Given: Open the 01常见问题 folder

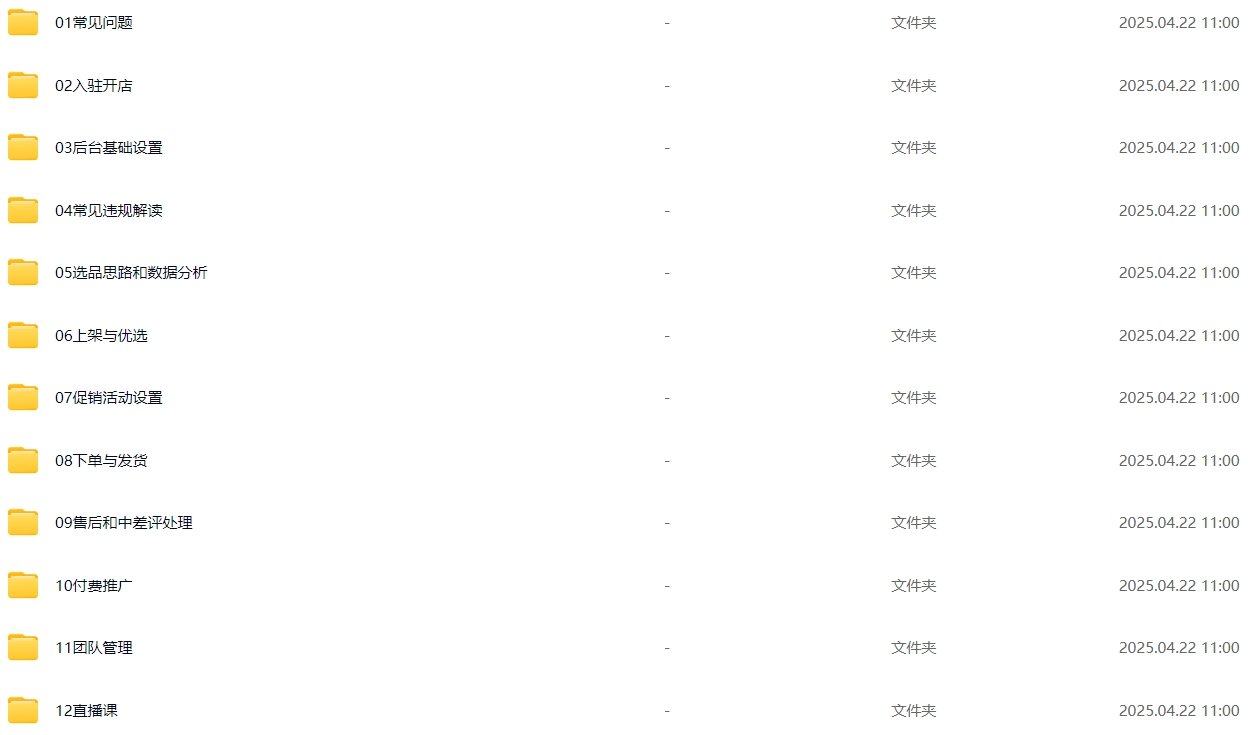Looking at the screenshot, I should click(93, 23).
